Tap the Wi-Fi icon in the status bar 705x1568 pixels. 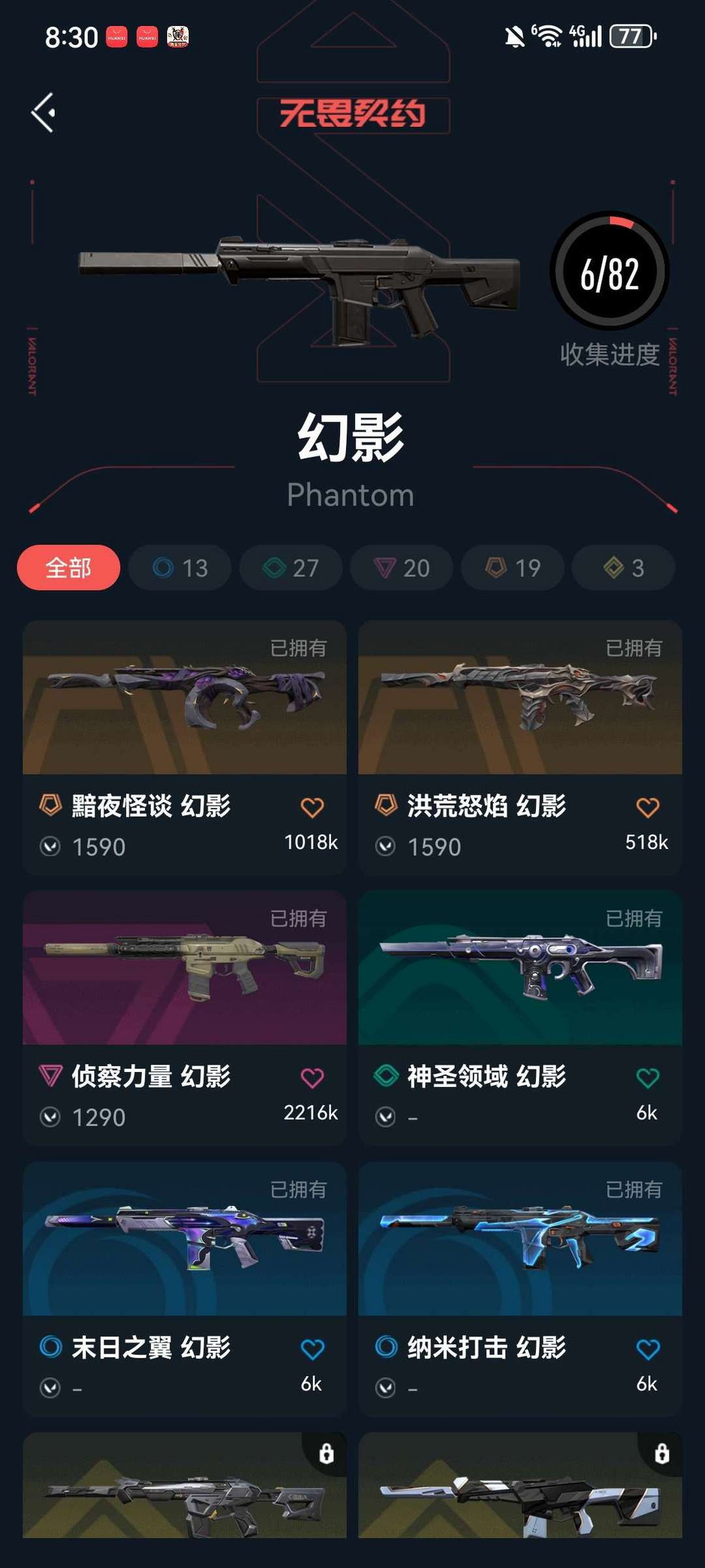coord(549,37)
